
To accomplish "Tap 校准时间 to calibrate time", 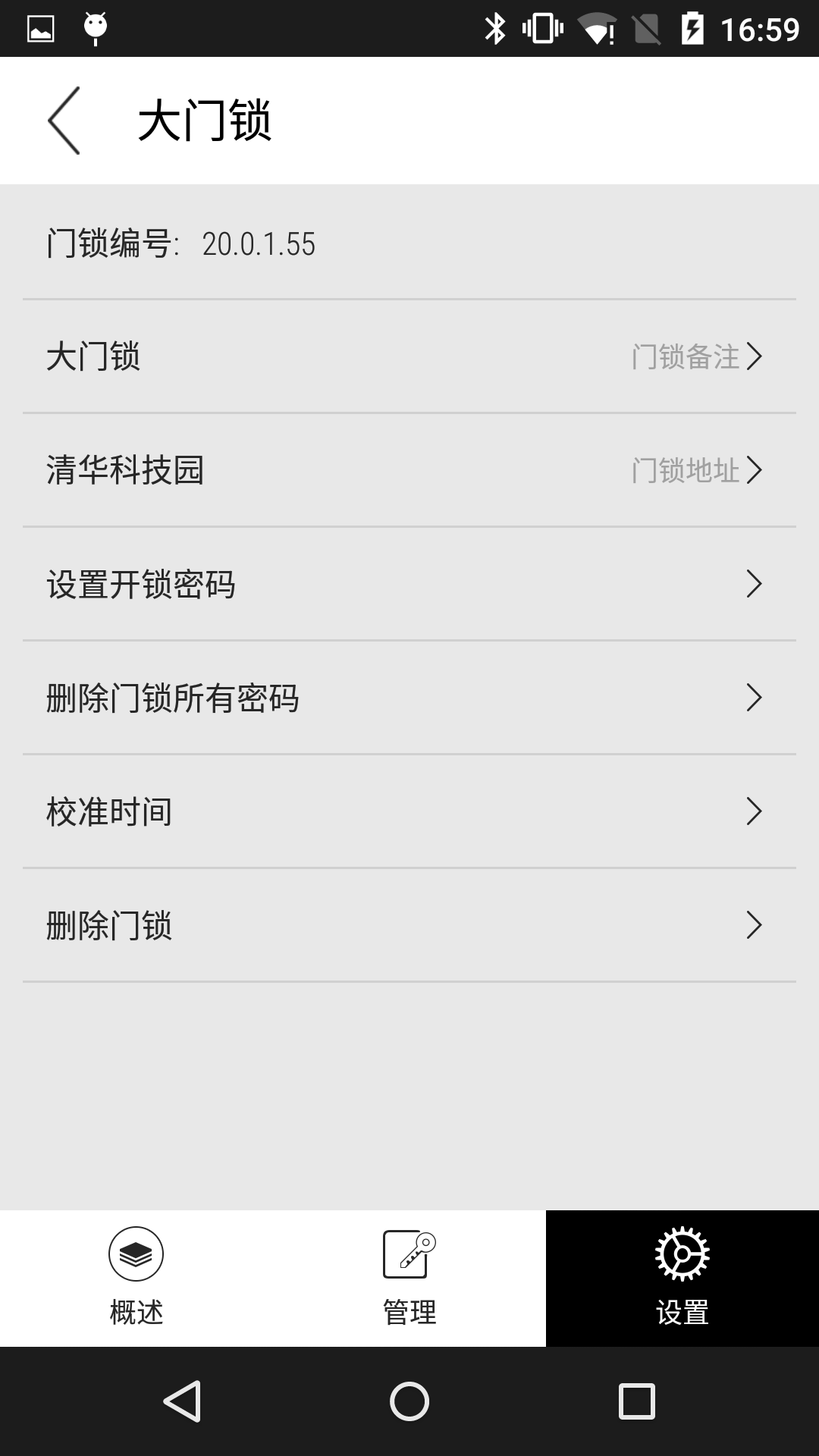I will pos(108,812).
